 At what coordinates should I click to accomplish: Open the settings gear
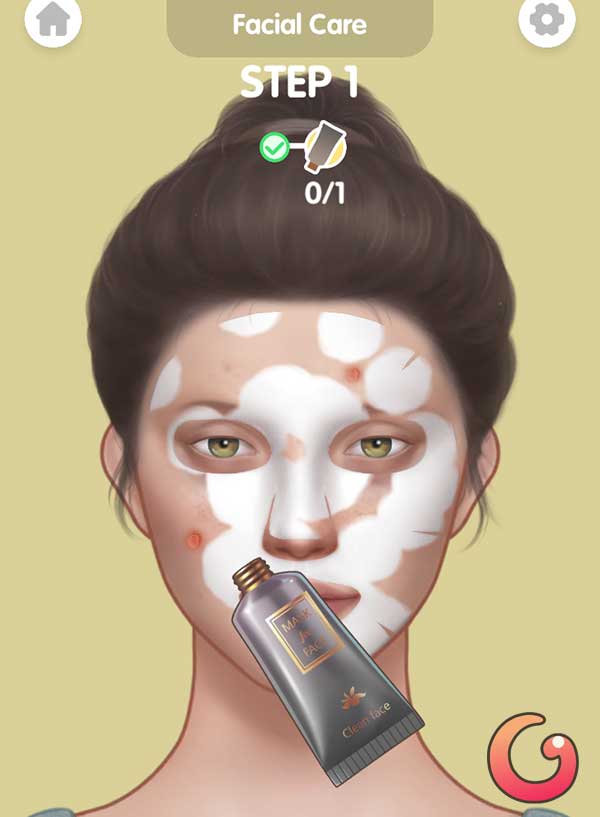point(547,22)
